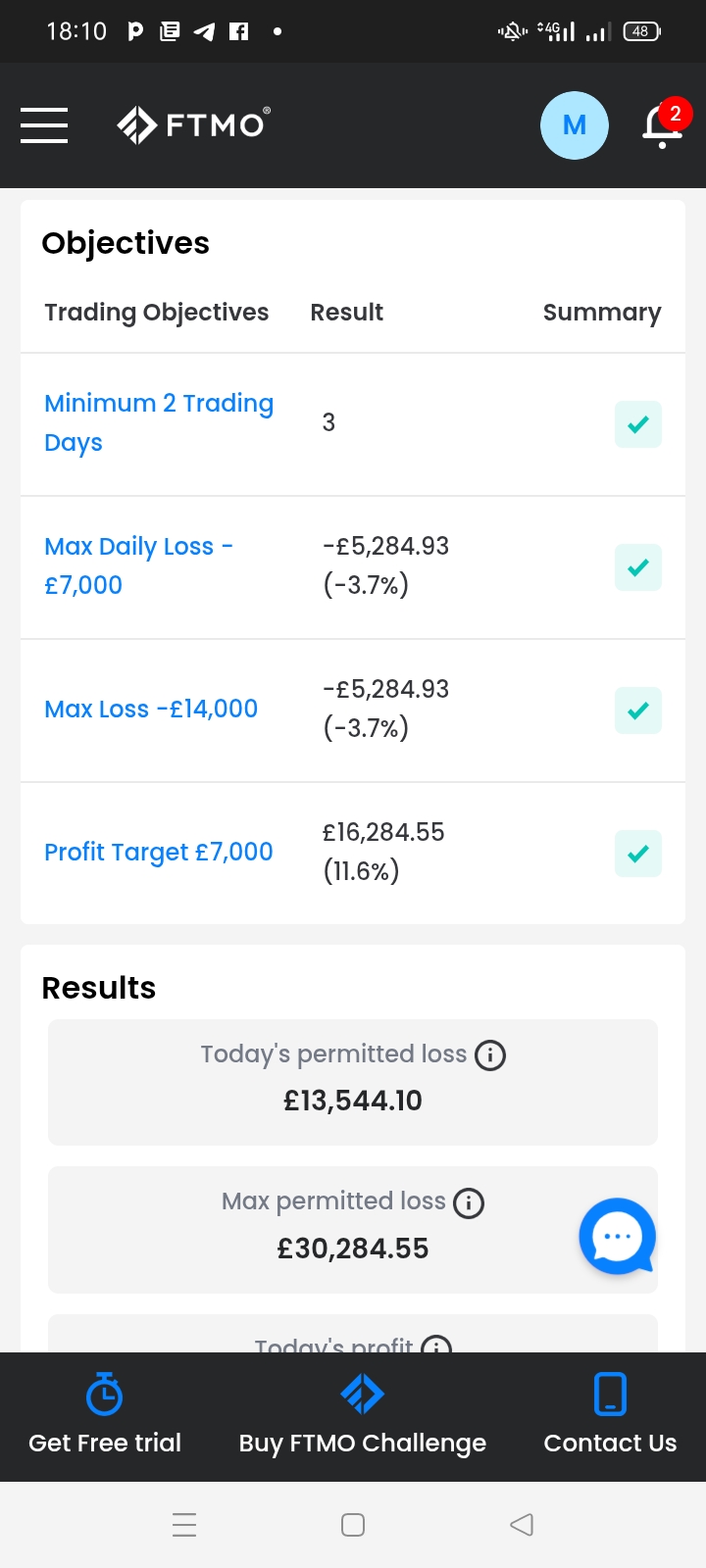The height and width of the screenshot is (1568, 706).
Task: Open the hamburger menu
Action: click(44, 125)
